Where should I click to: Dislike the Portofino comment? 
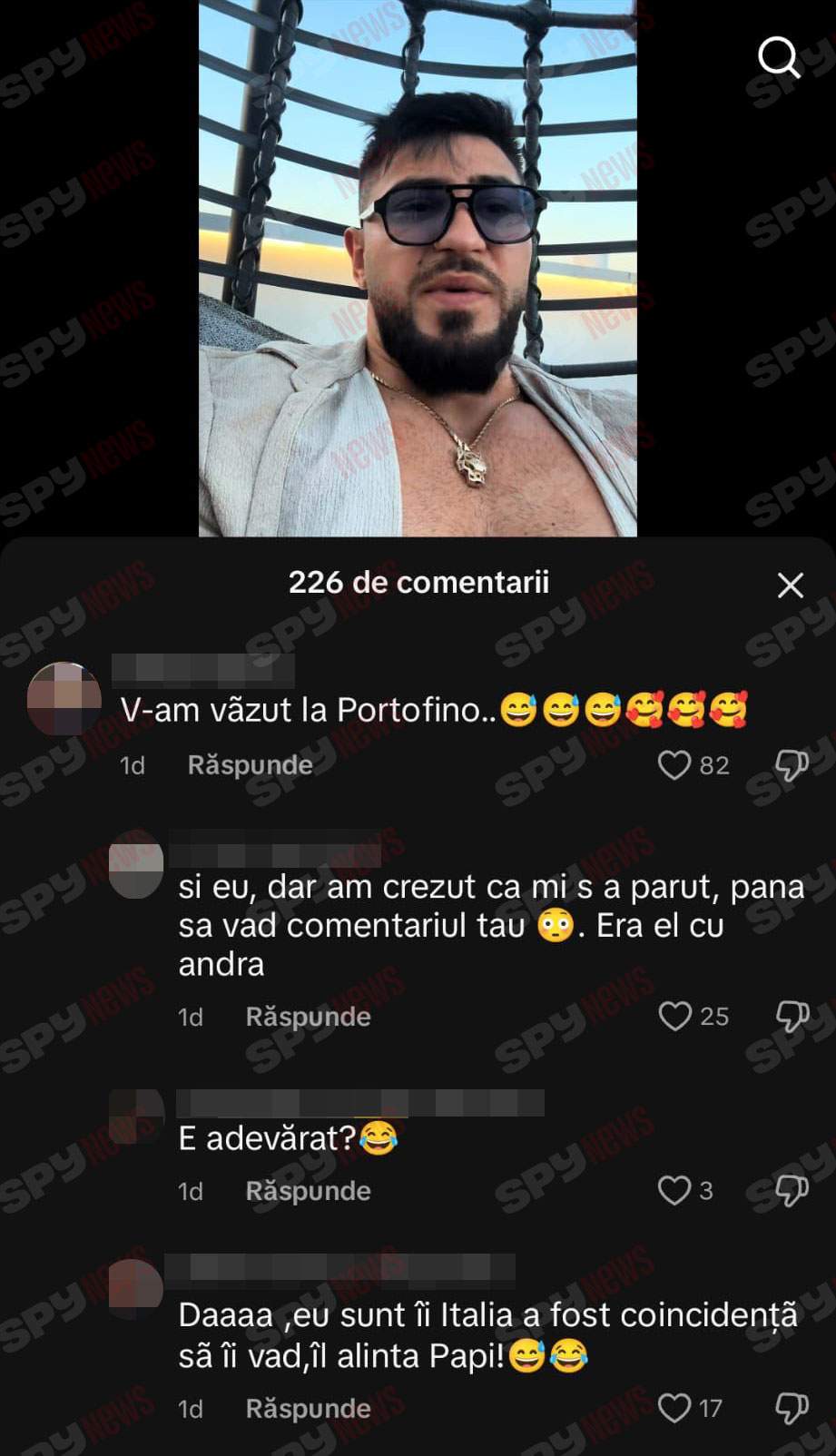click(792, 765)
